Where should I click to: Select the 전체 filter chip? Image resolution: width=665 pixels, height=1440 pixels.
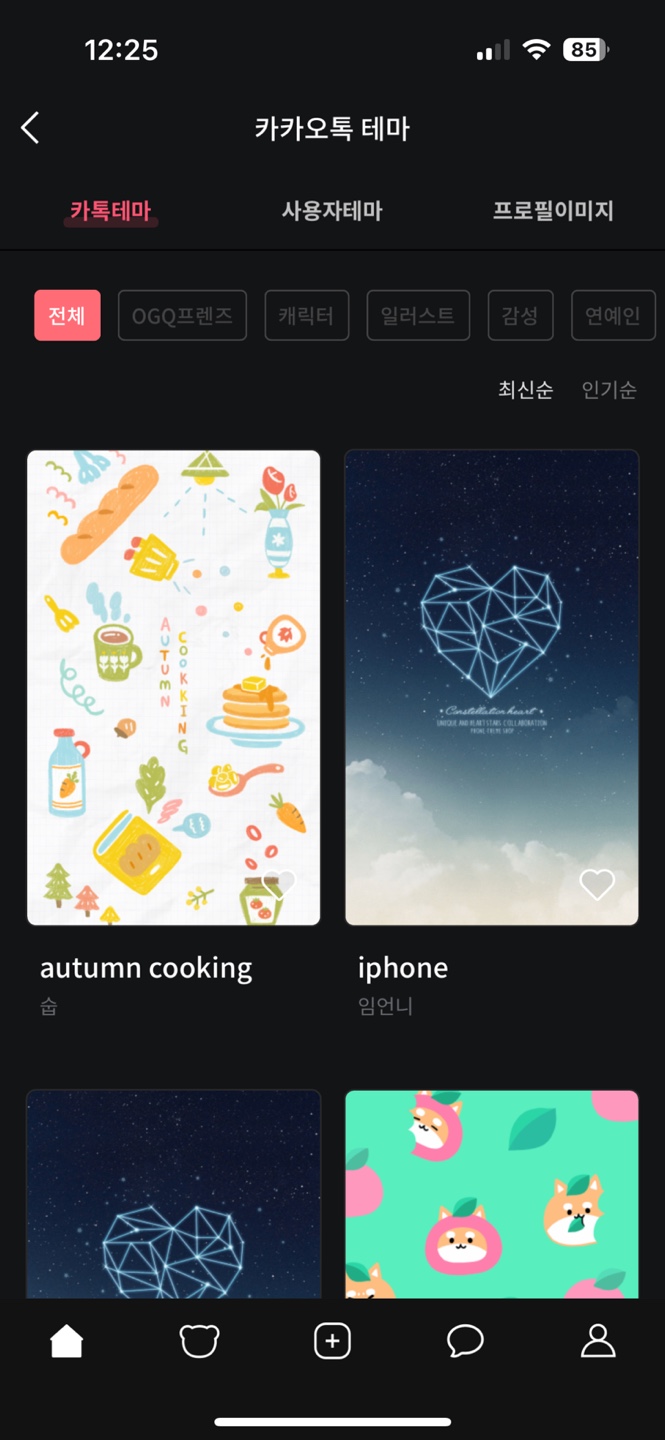point(67,316)
